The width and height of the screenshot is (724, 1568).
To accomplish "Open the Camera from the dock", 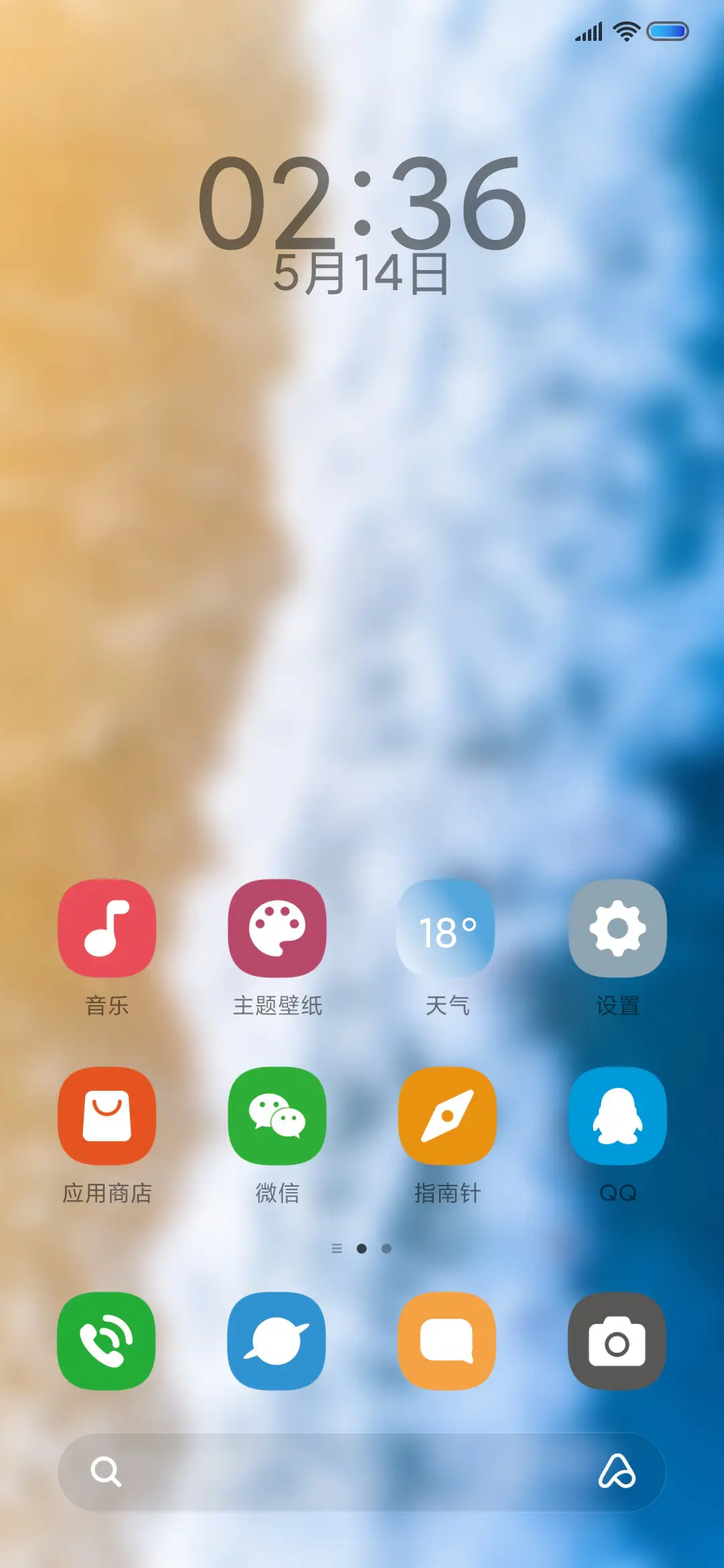I will click(617, 1342).
